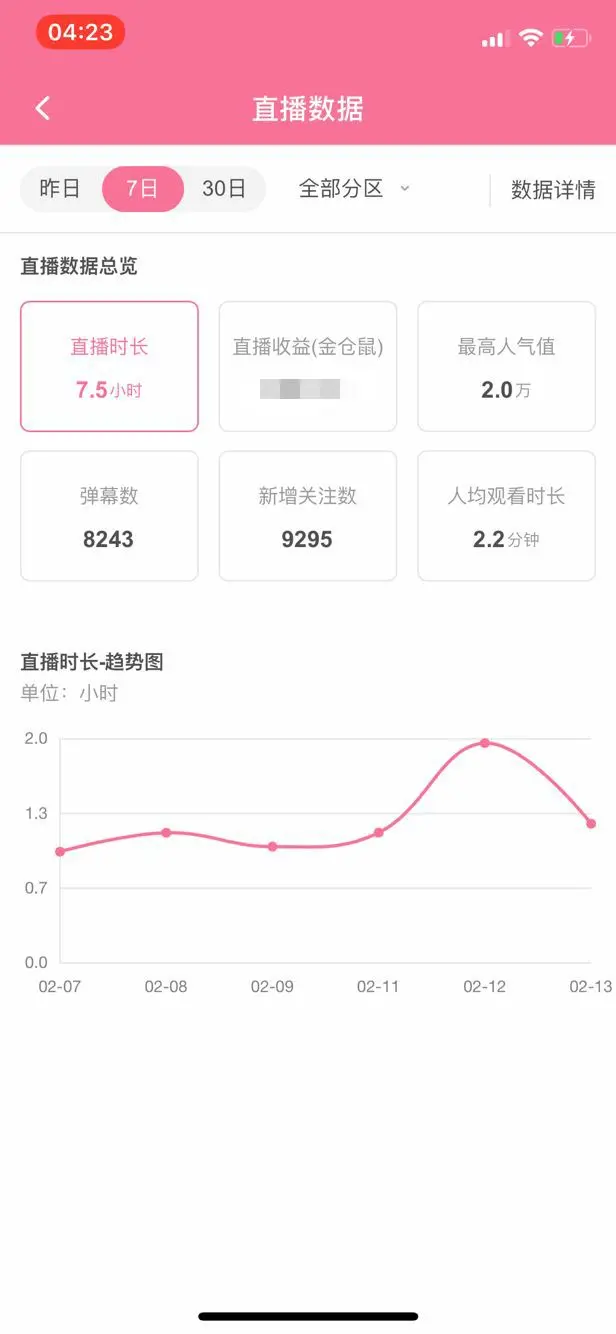Select the 最高人气值 card
Screen dimensions: 616x1334
tap(506, 367)
